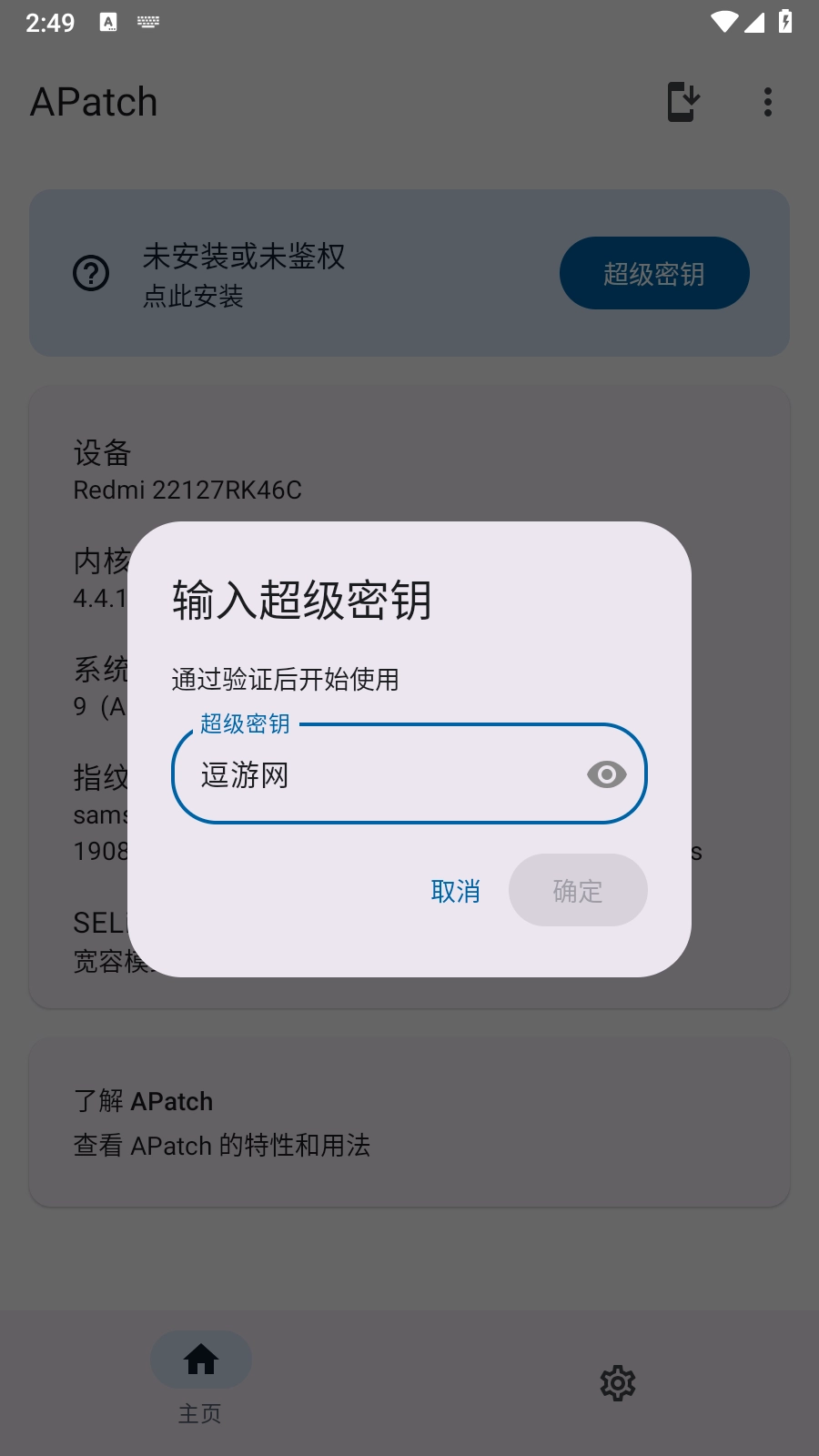Viewport: 819px width, 1456px height.
Task: Select the Home icon in bottom navigation
Action: tap(200, 1360)
